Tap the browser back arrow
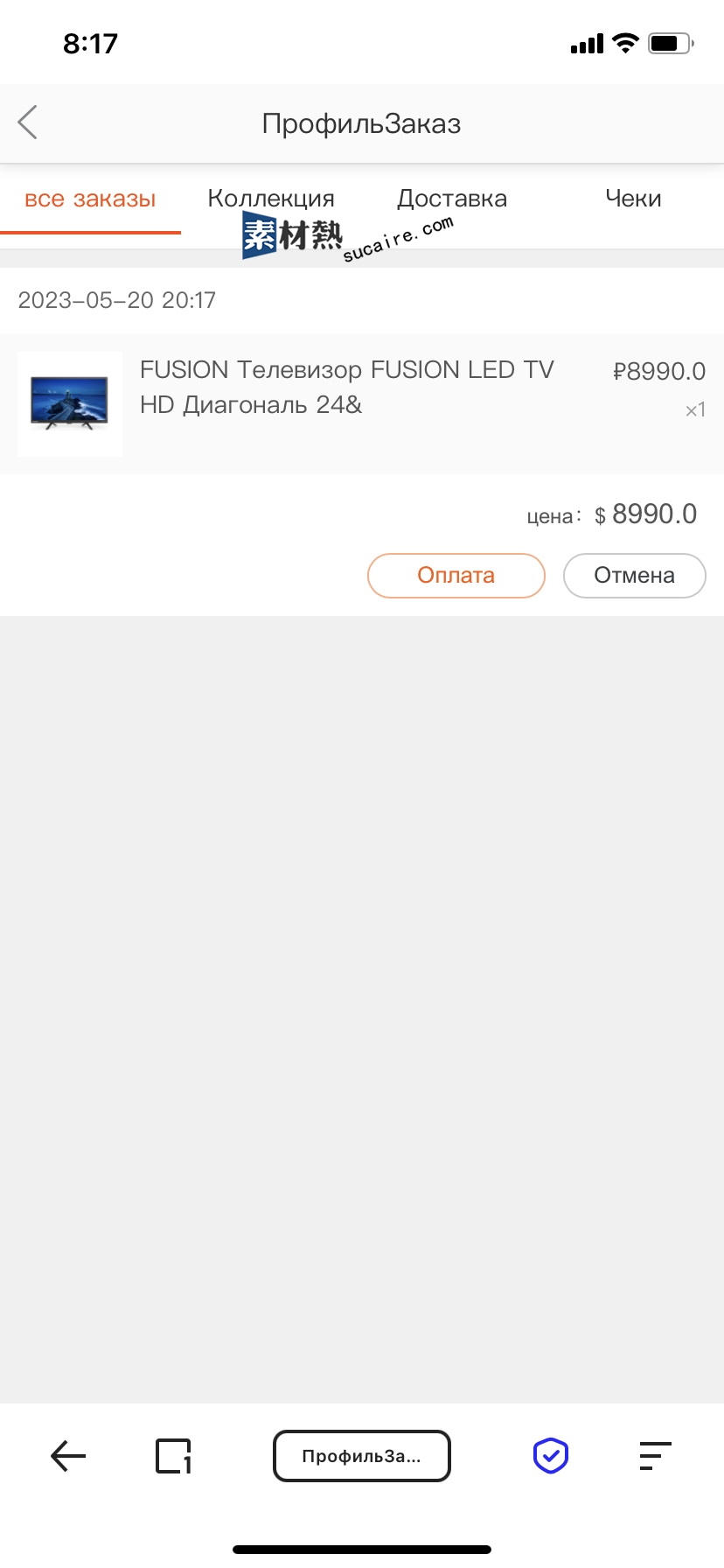This screenshot has height=1568, width=724. coord(68,1456)
